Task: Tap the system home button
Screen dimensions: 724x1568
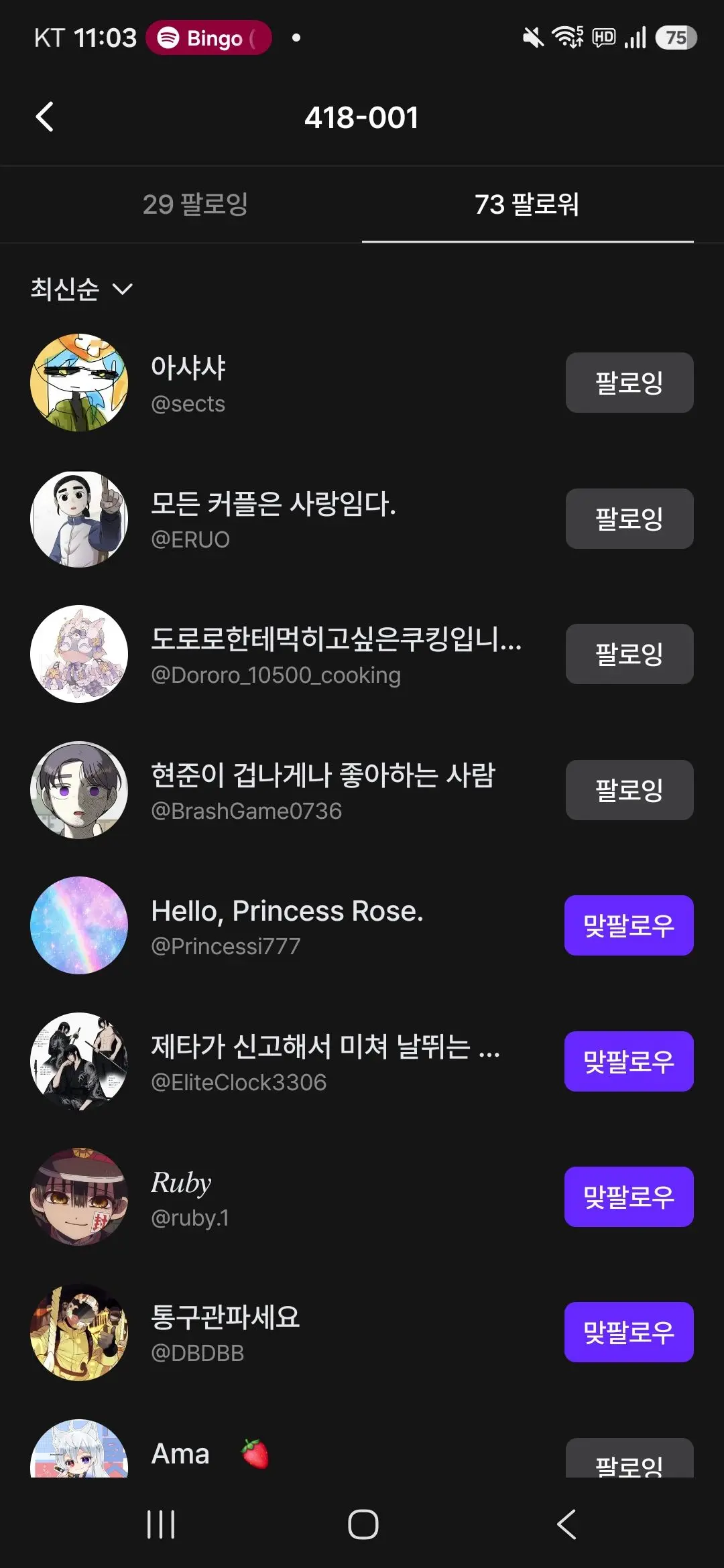Action: pyautogui.click(x=363, y=1524)
